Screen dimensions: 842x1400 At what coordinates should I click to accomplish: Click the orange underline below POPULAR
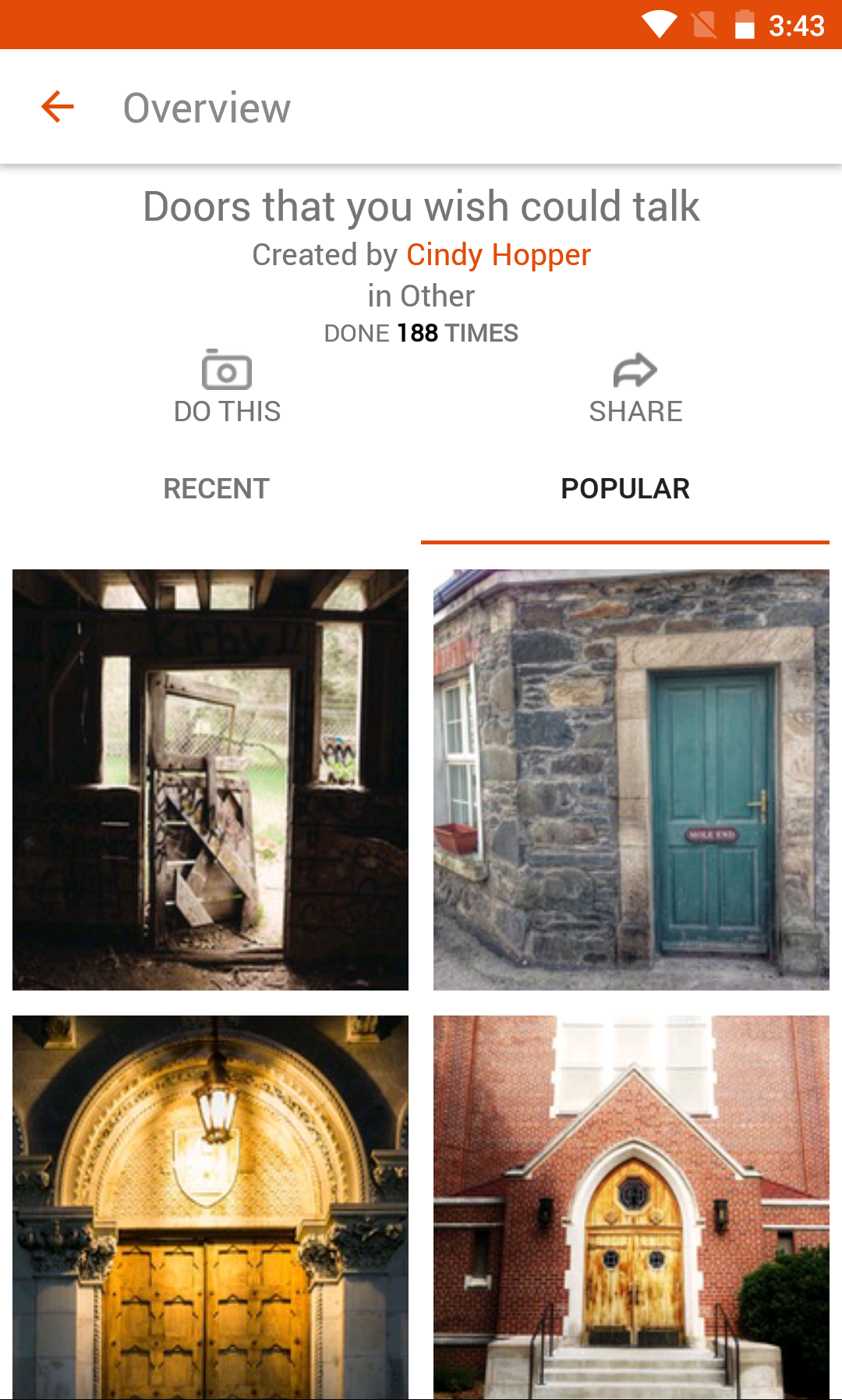point(624,540)
